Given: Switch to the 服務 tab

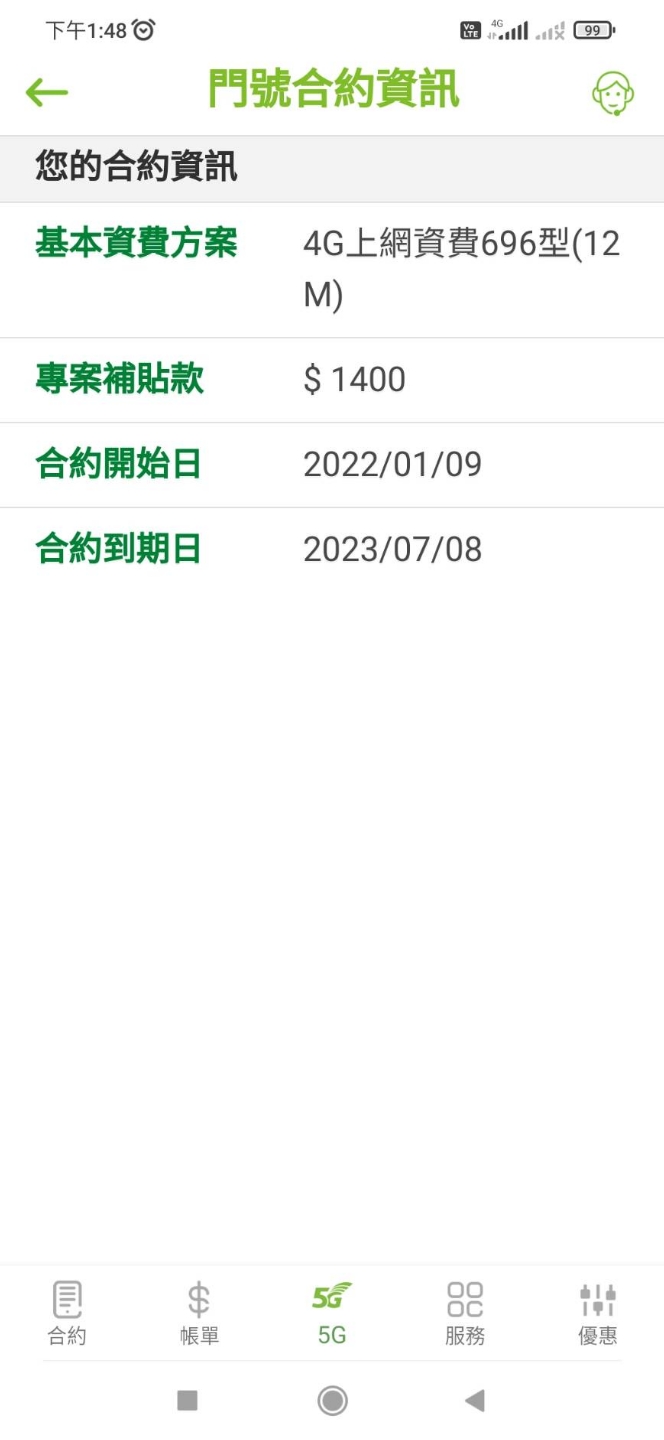Looking at the screenshot, I should [465, 1313].
